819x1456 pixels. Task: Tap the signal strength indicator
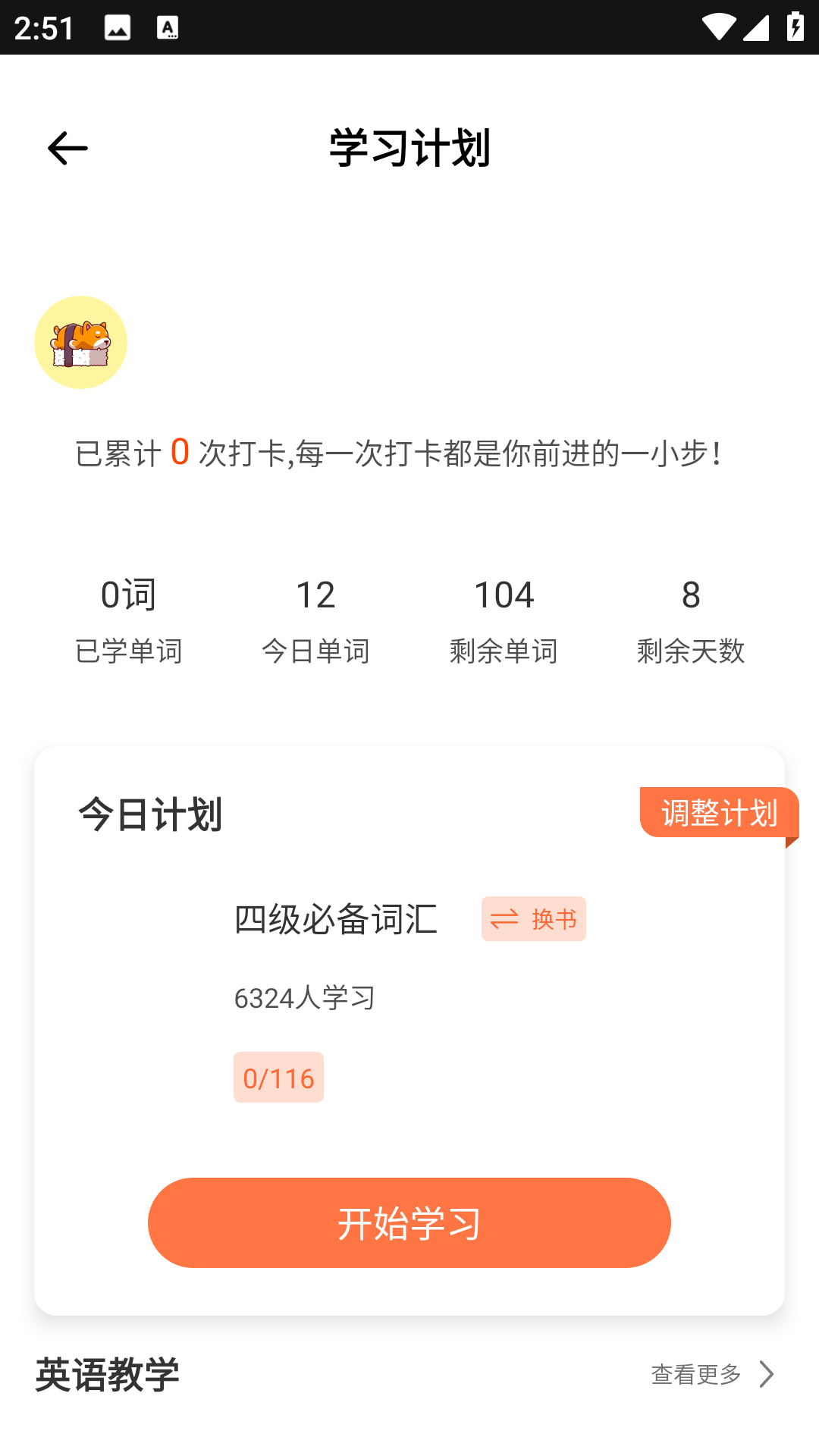pyautogui.click(x=757, y=25)
